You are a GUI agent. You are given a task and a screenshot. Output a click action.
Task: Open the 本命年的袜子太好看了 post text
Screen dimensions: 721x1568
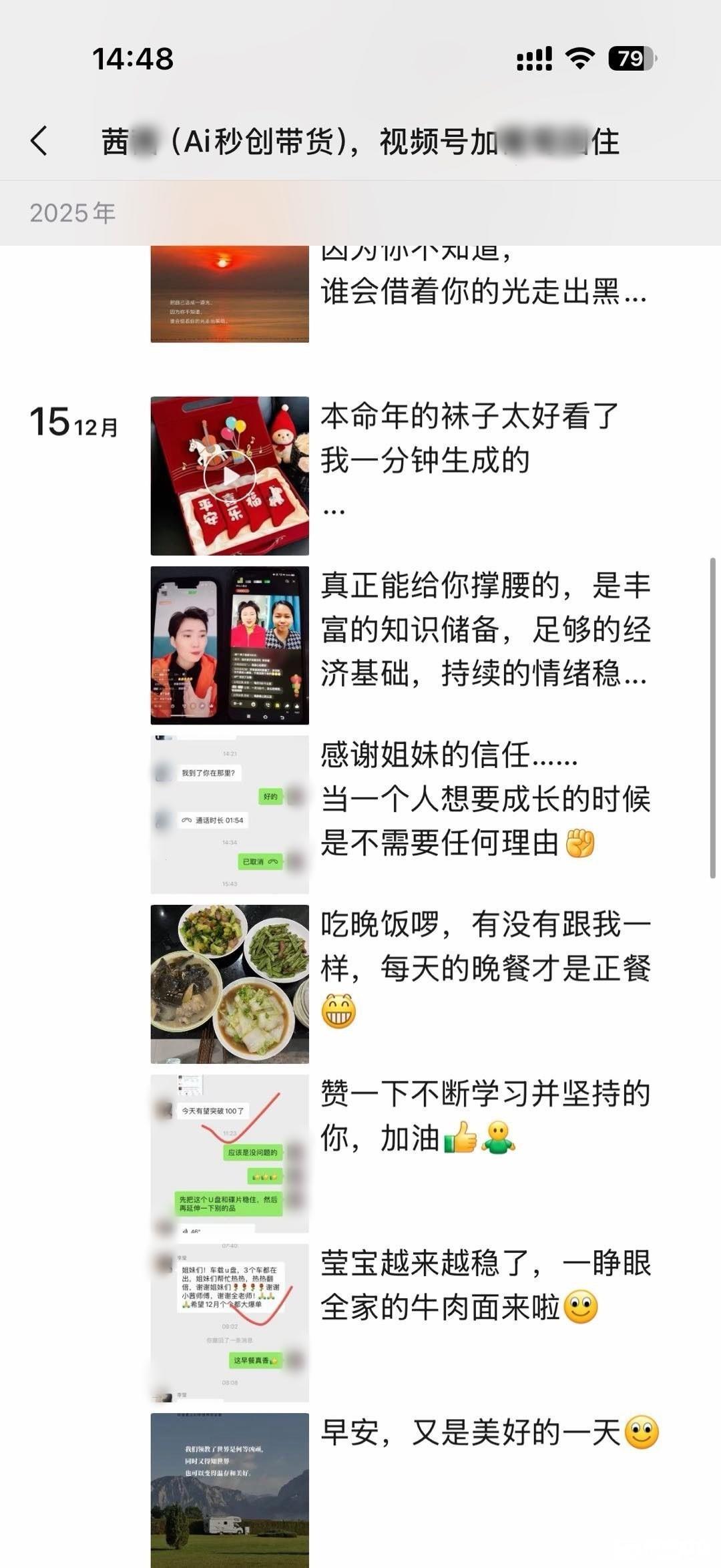coord(470,438)
